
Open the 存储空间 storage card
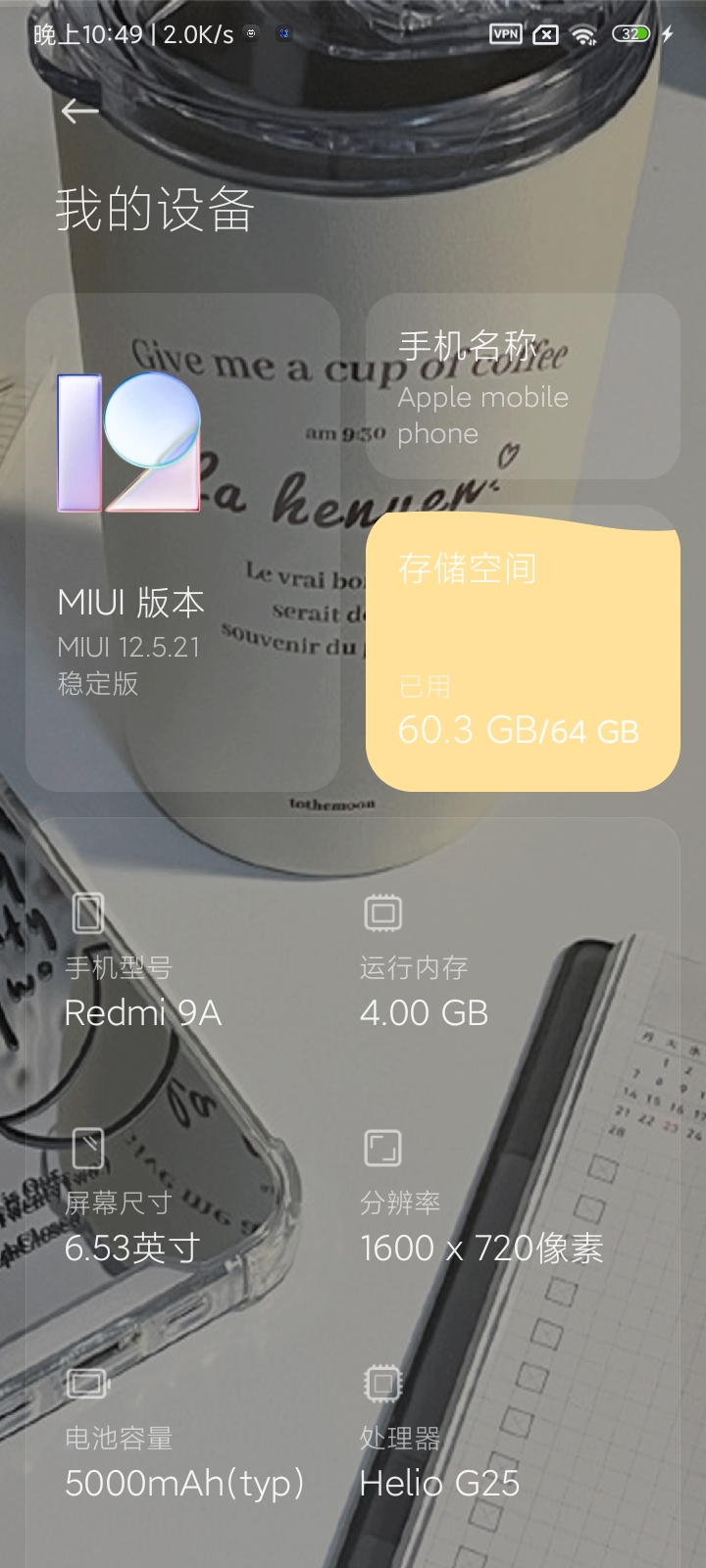click(x=523, y=649)
